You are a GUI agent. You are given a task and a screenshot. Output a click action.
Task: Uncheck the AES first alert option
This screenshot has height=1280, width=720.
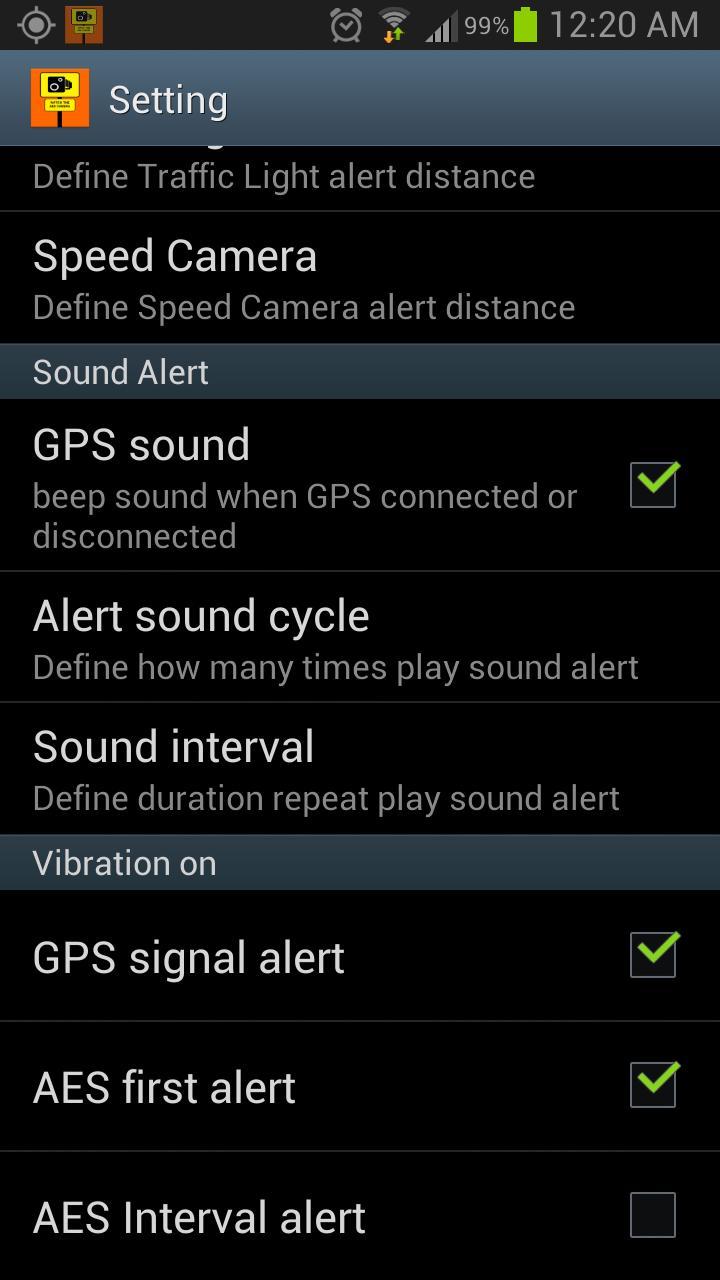[x=653, y=1085]
